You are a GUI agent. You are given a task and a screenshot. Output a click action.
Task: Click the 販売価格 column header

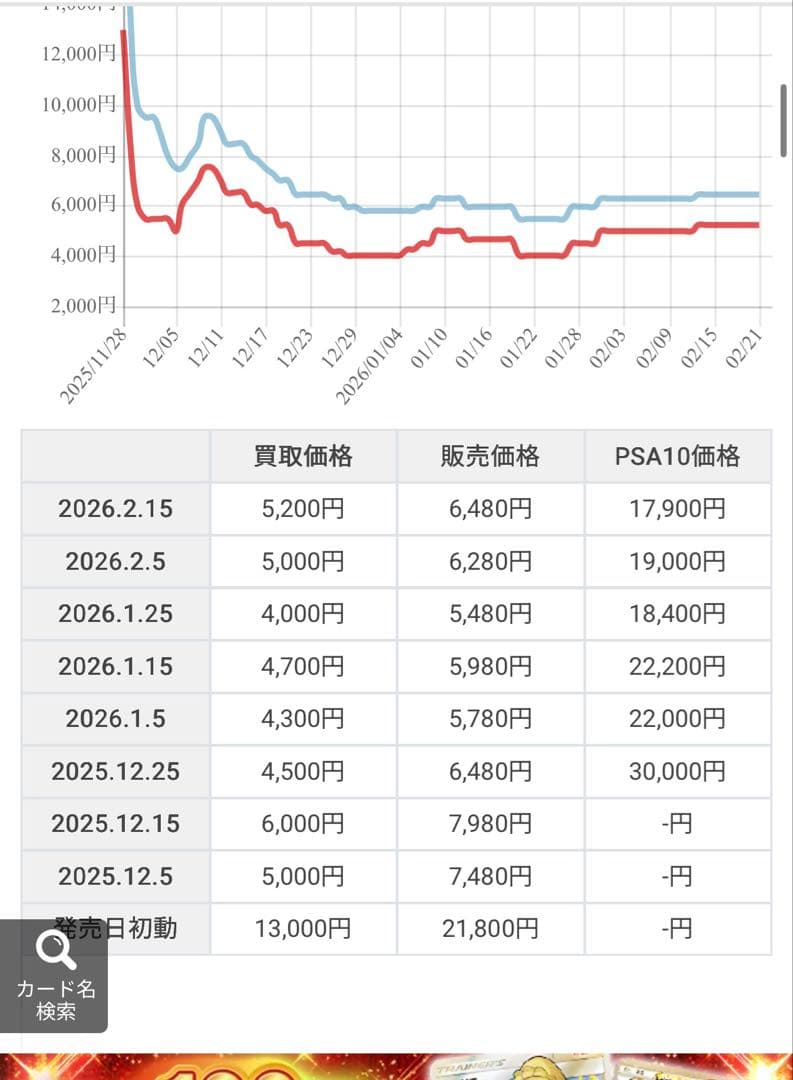[x=489, y=455]
